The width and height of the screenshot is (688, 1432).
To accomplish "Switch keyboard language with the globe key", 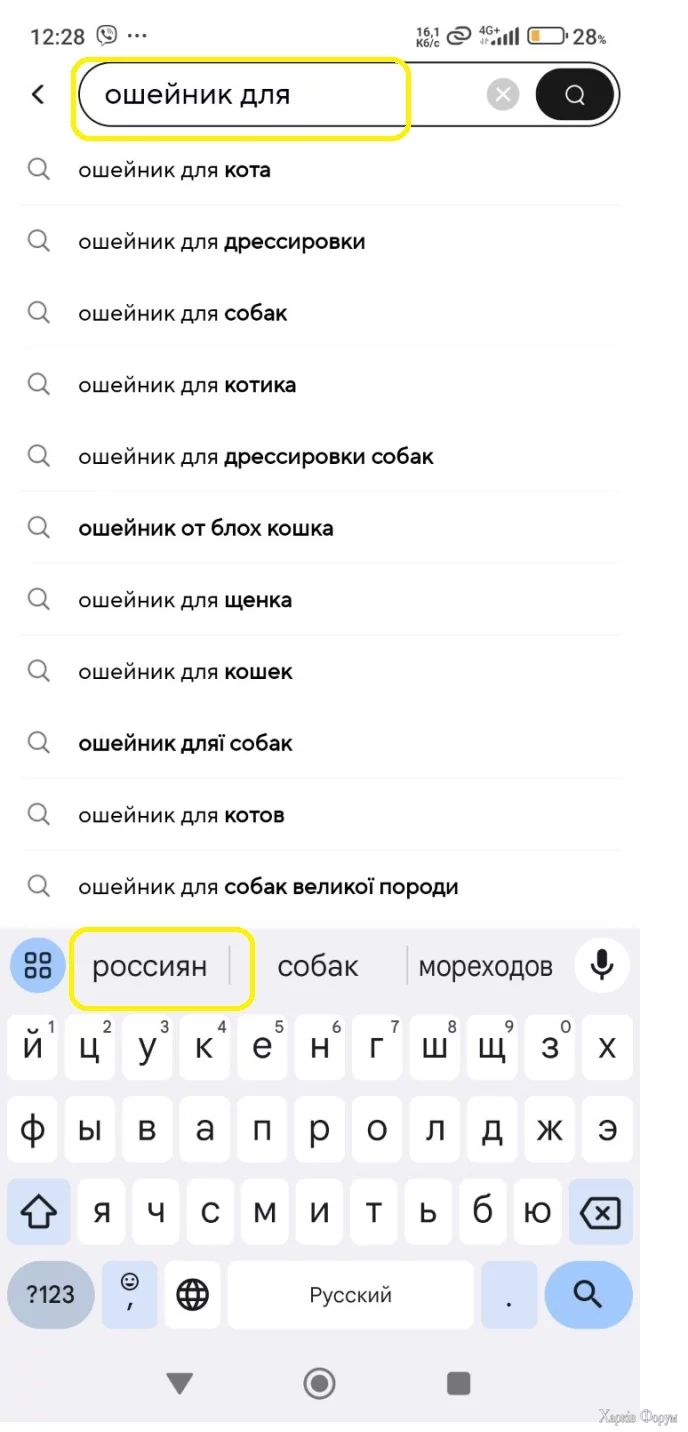I will [192, 1295].
